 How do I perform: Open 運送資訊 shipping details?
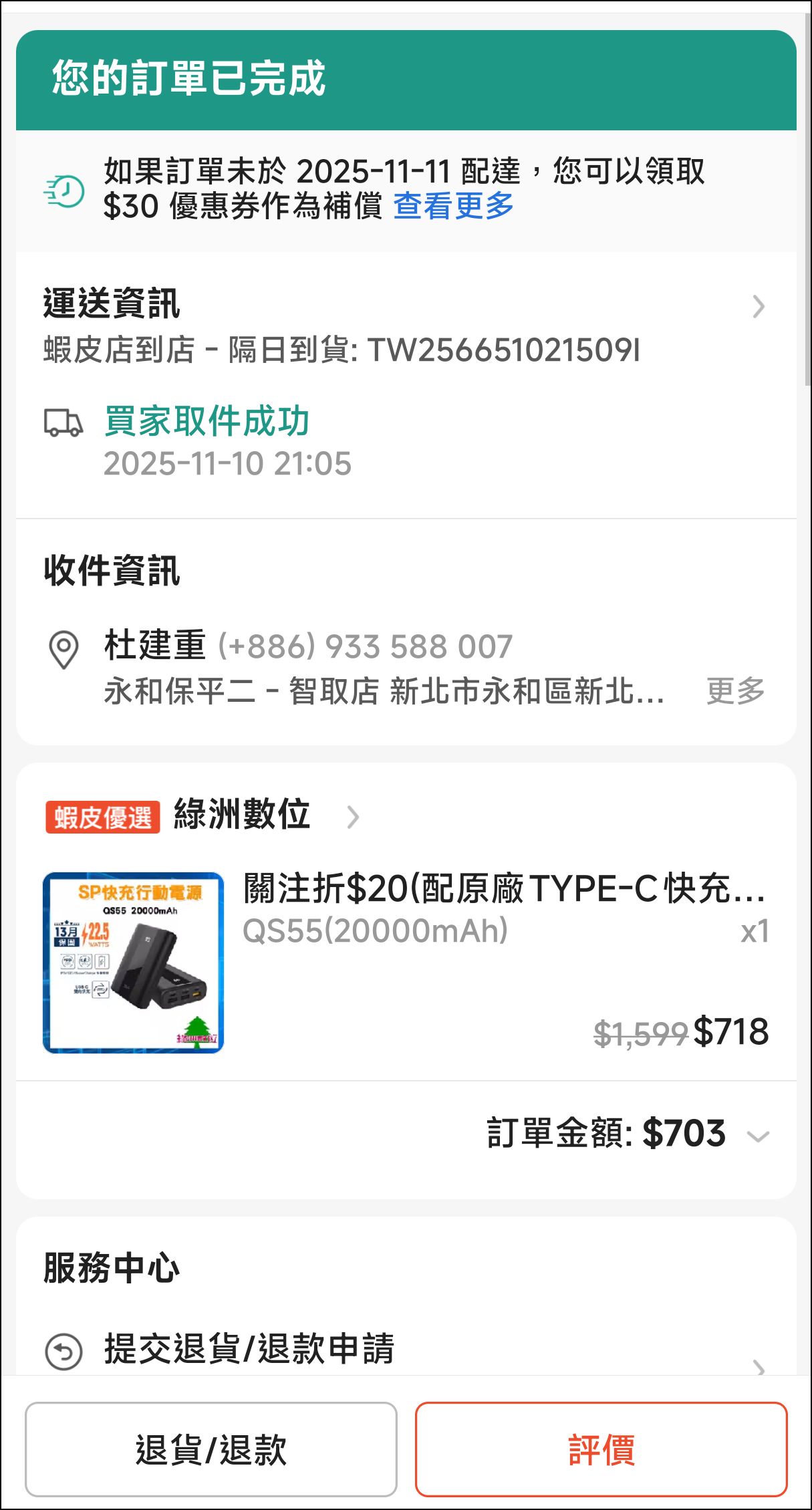[758, 307]
